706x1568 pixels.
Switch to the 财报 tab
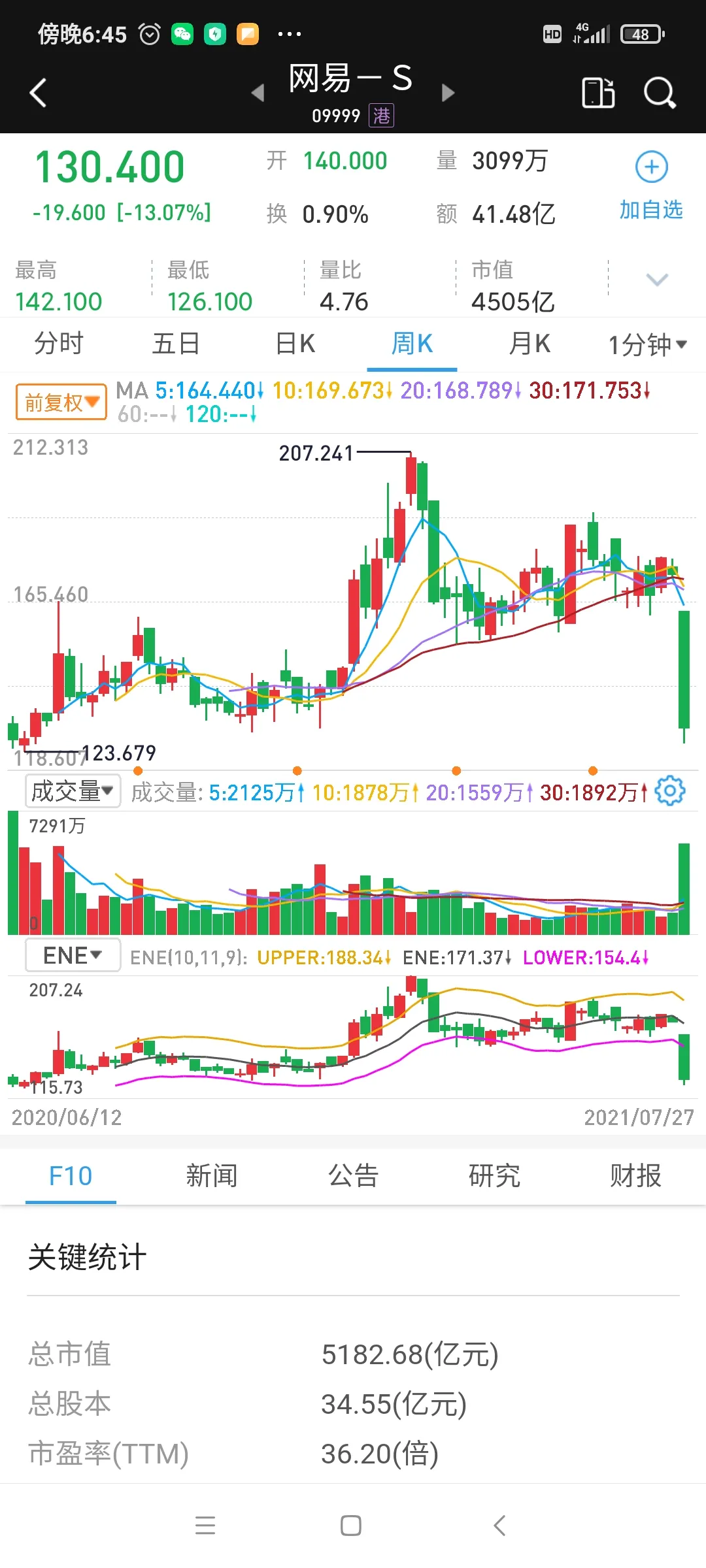(635, 1176)
